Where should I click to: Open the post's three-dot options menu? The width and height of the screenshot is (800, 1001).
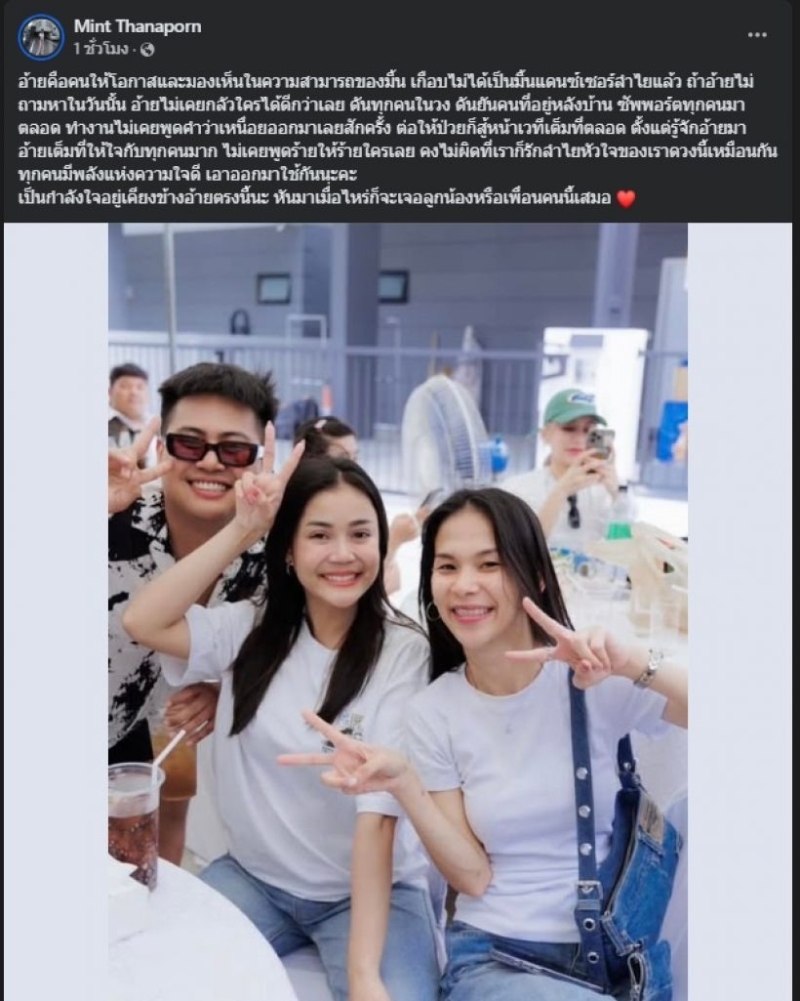pos(757,35)
